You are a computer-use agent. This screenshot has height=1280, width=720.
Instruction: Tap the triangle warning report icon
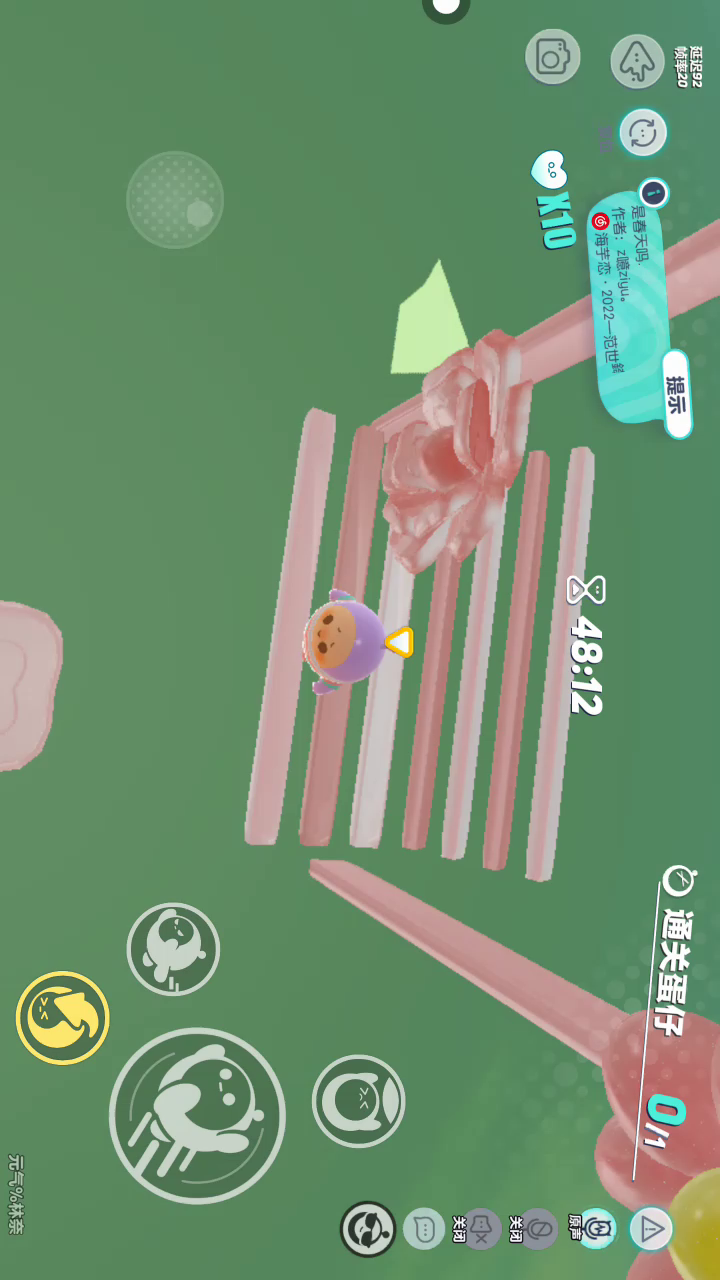click(651, 1228)
